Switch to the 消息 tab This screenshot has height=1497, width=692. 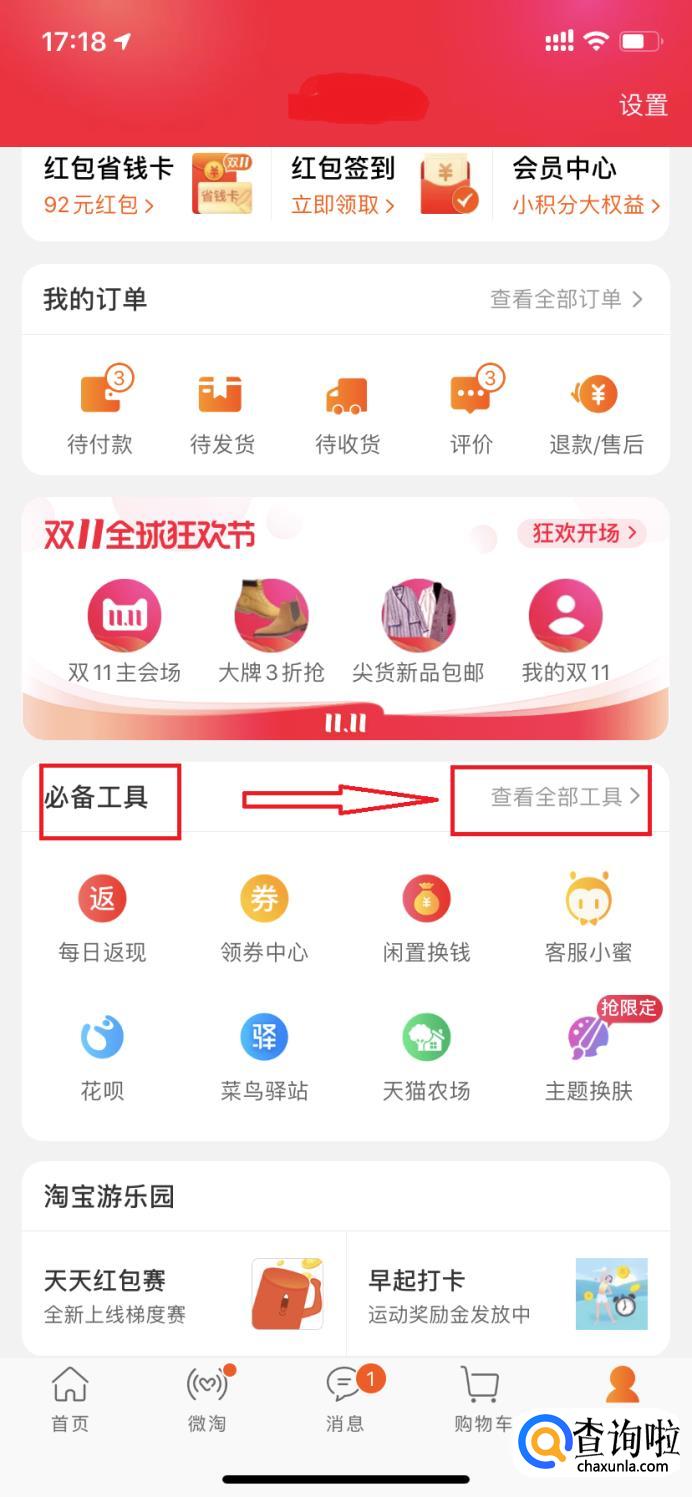click(346, 1400)
